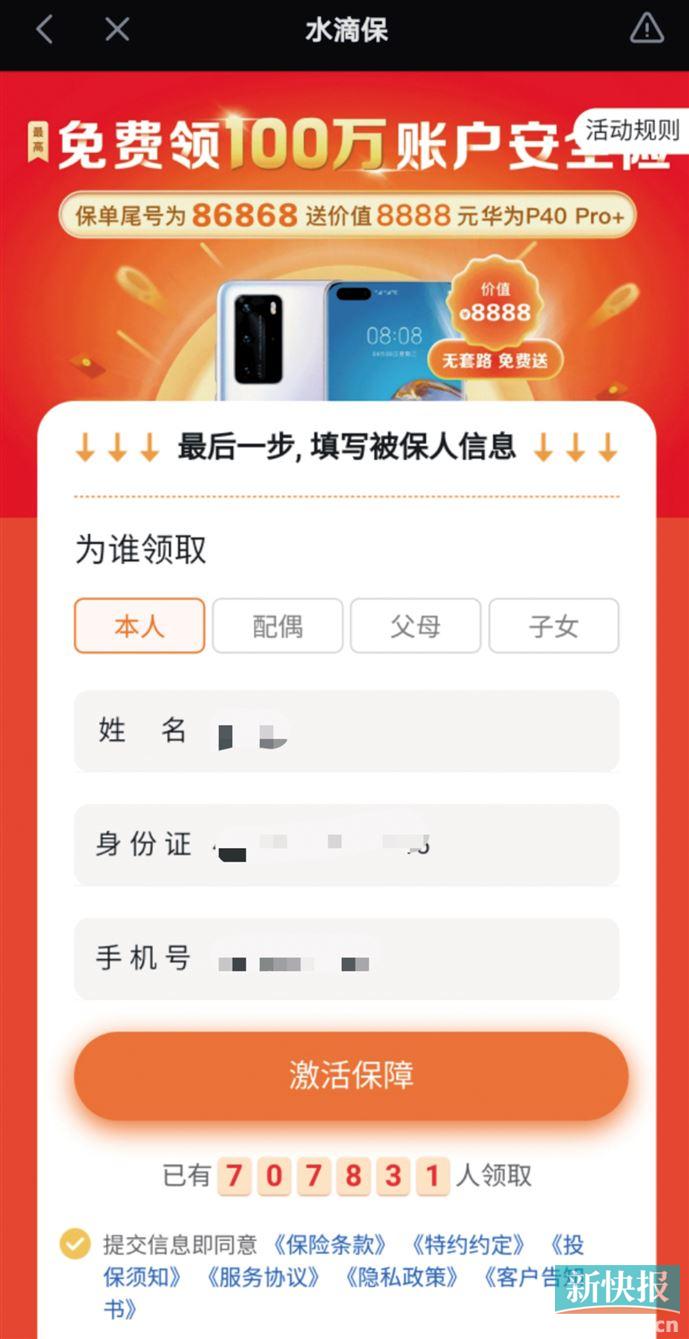Uncheck the agreement checkbox
The image size is (689, 1339).
pyautogui.click(x=74, y=1244)
